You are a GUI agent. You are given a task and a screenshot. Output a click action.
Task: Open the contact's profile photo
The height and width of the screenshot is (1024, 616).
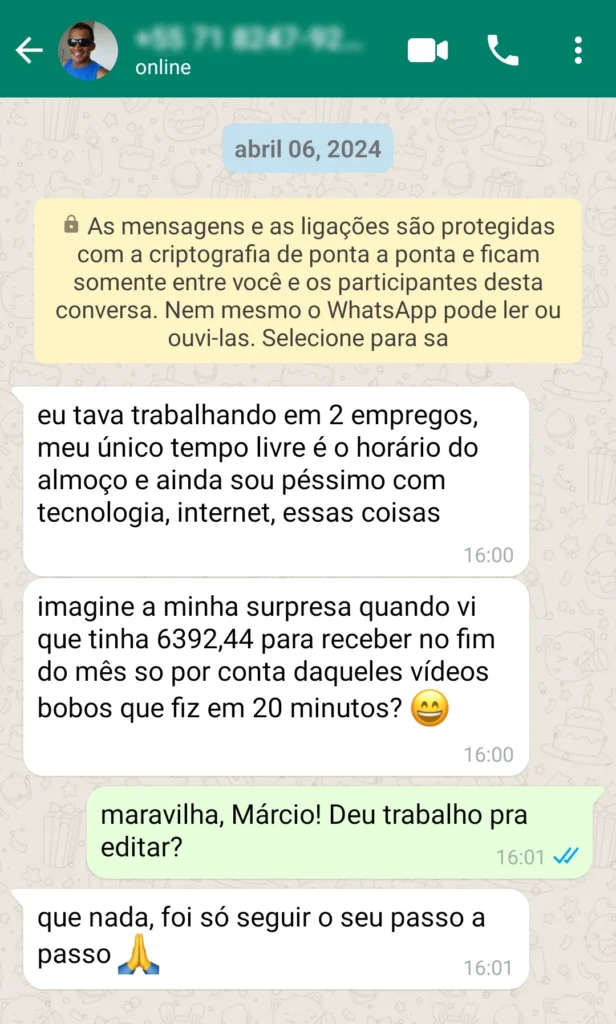pyautogui.click(x=88, y=50)
